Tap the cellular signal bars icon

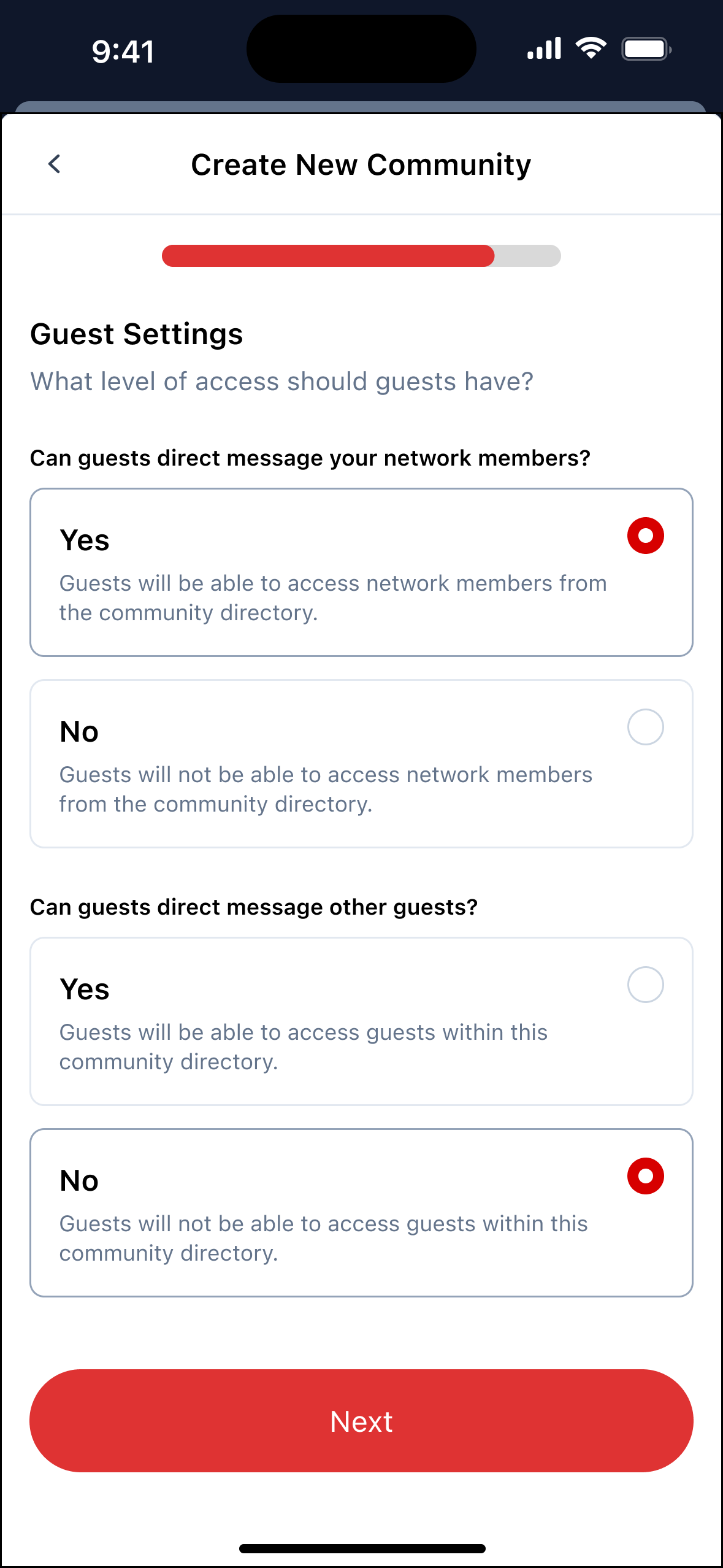[545, 48]
